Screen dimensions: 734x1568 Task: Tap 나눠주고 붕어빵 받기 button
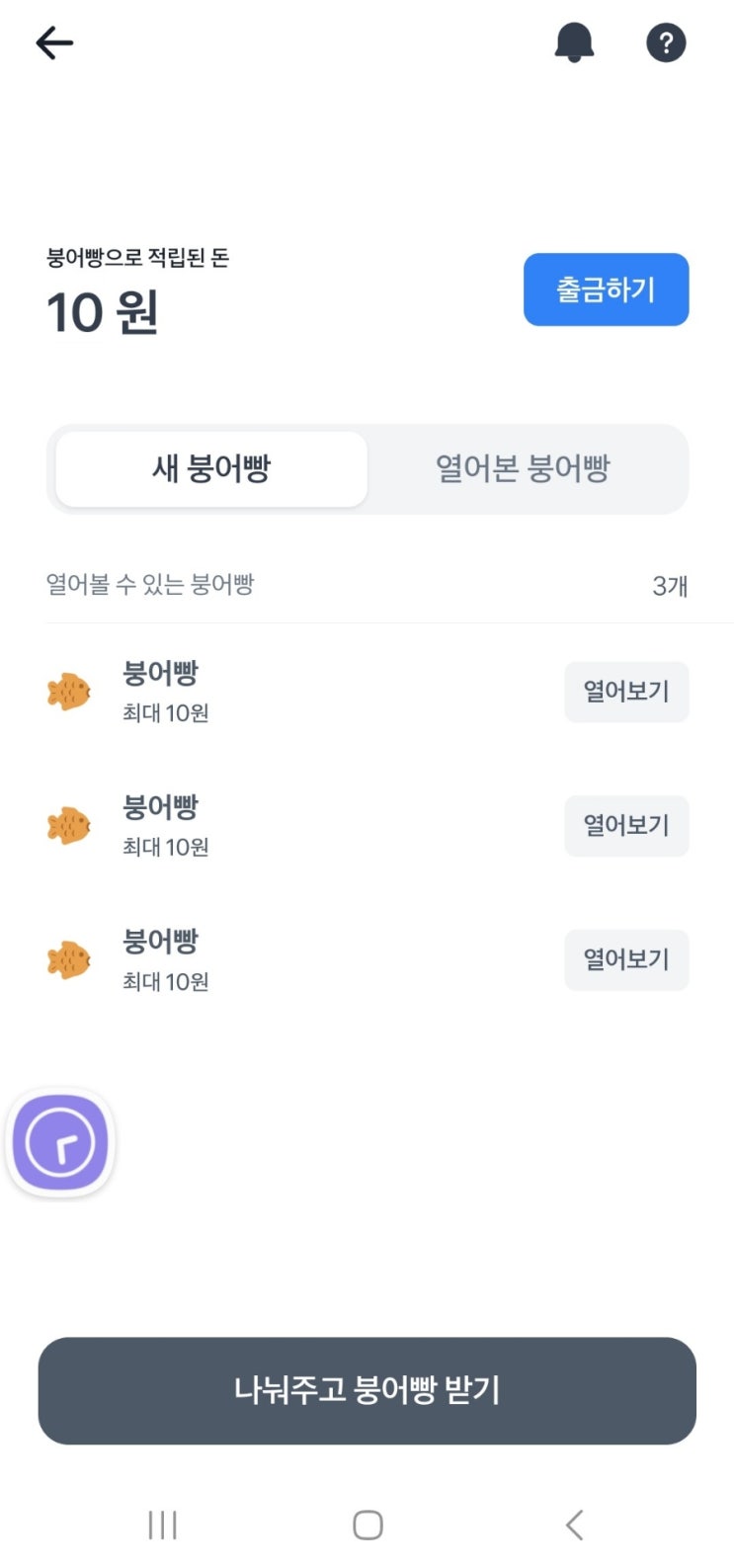tap(367, 1390)
